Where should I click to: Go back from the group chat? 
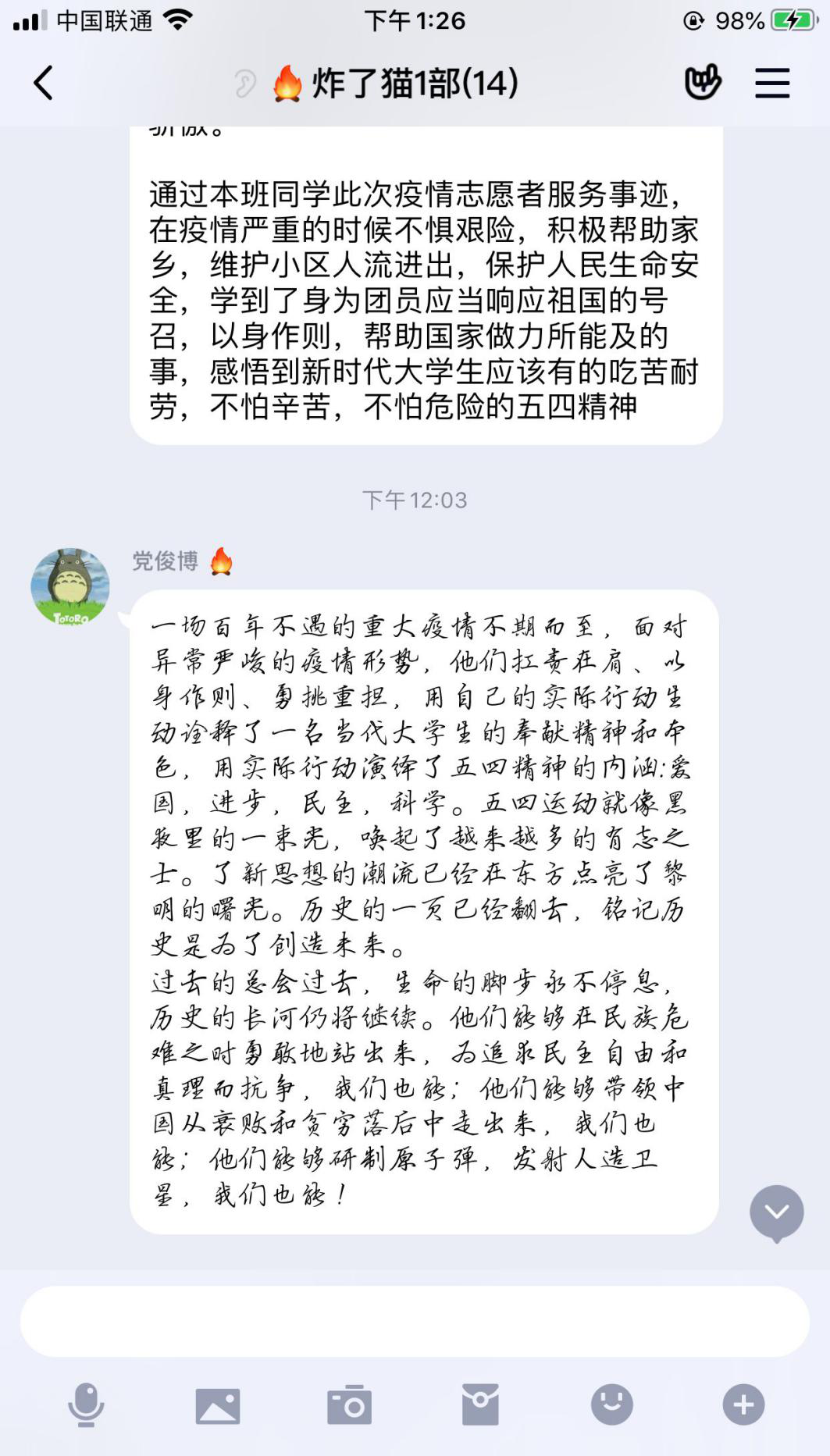coord(44,83)
